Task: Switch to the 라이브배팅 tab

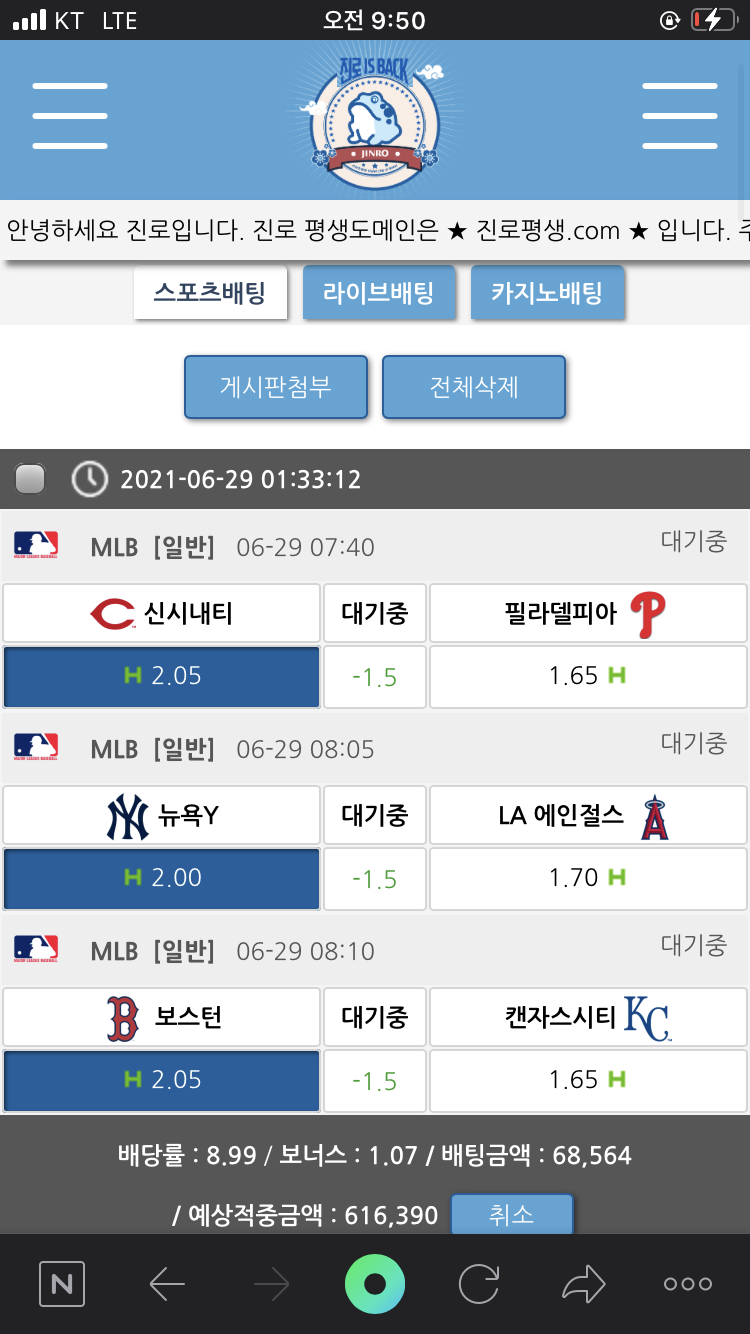Action: [x=378, y=293]
